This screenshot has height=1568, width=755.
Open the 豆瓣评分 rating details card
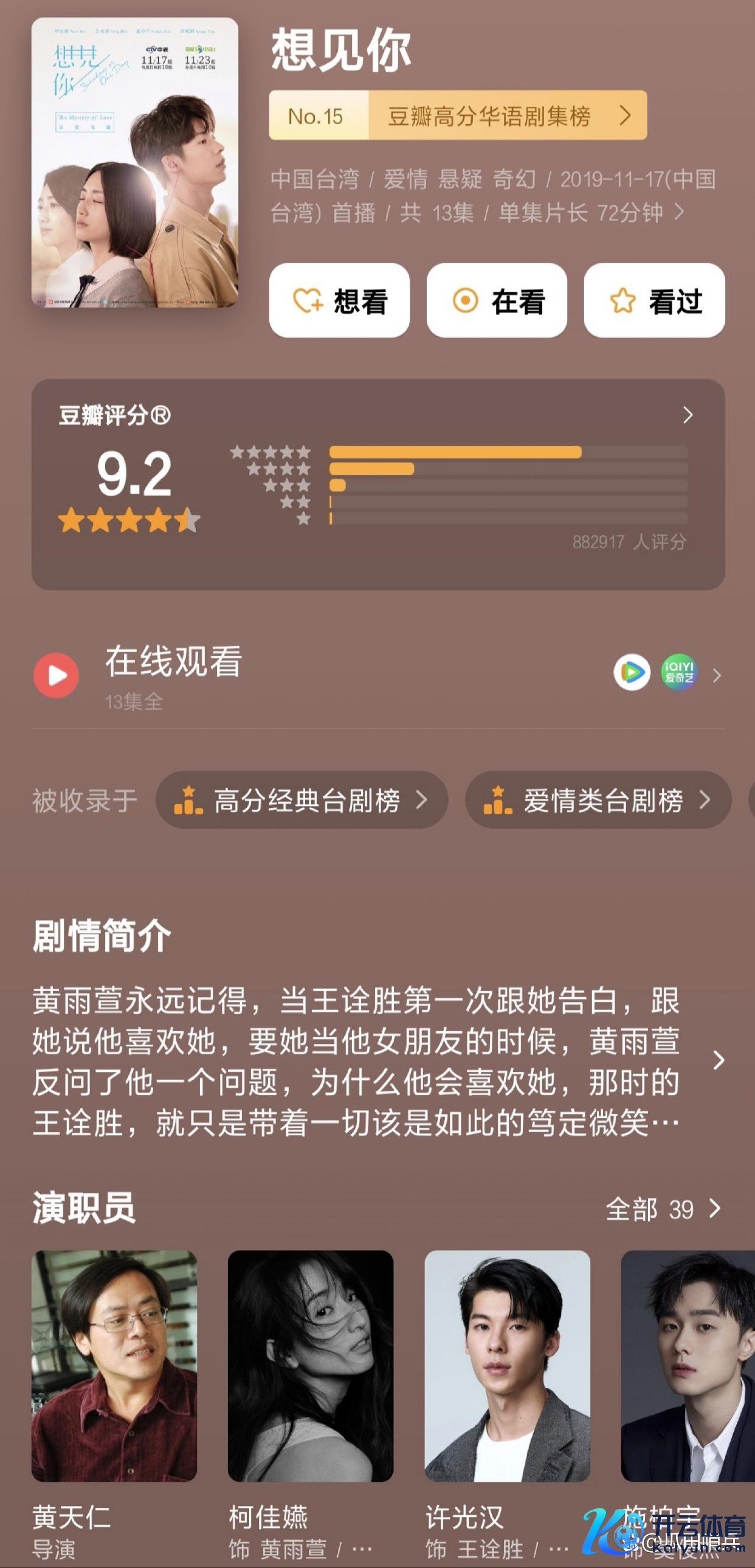pyautogui.click(x=377, y=484)
